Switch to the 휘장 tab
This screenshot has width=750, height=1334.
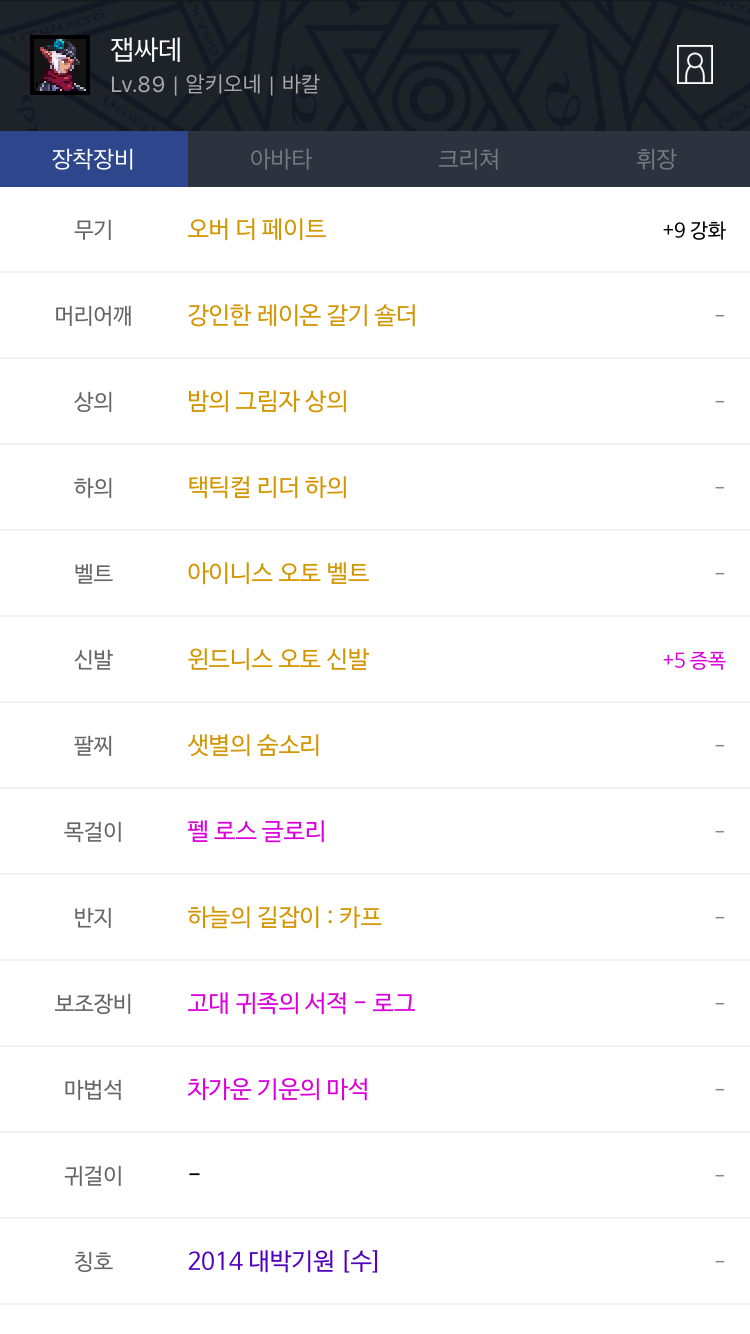(656, 159)
